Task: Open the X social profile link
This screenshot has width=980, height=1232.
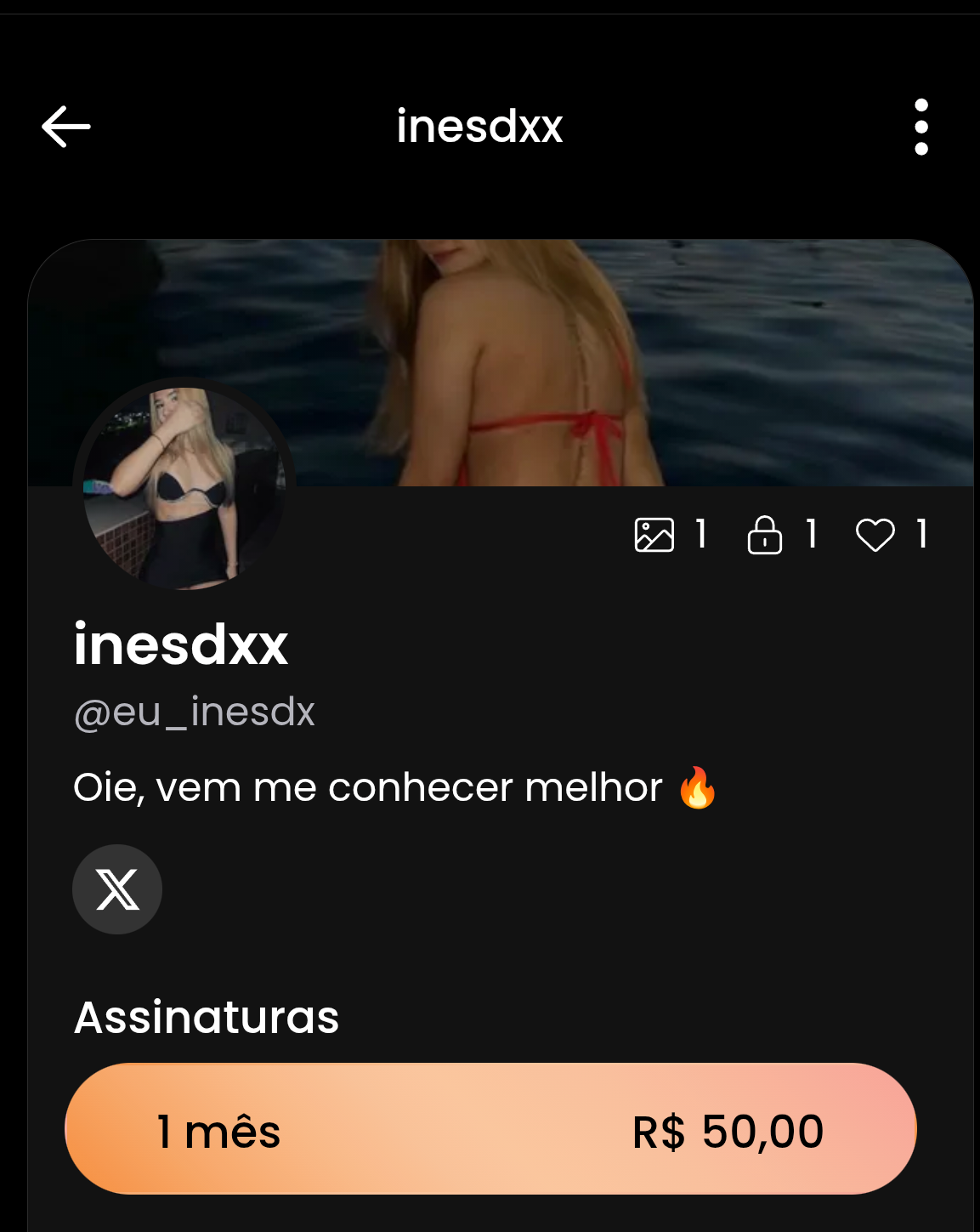Action: (117, 889)
